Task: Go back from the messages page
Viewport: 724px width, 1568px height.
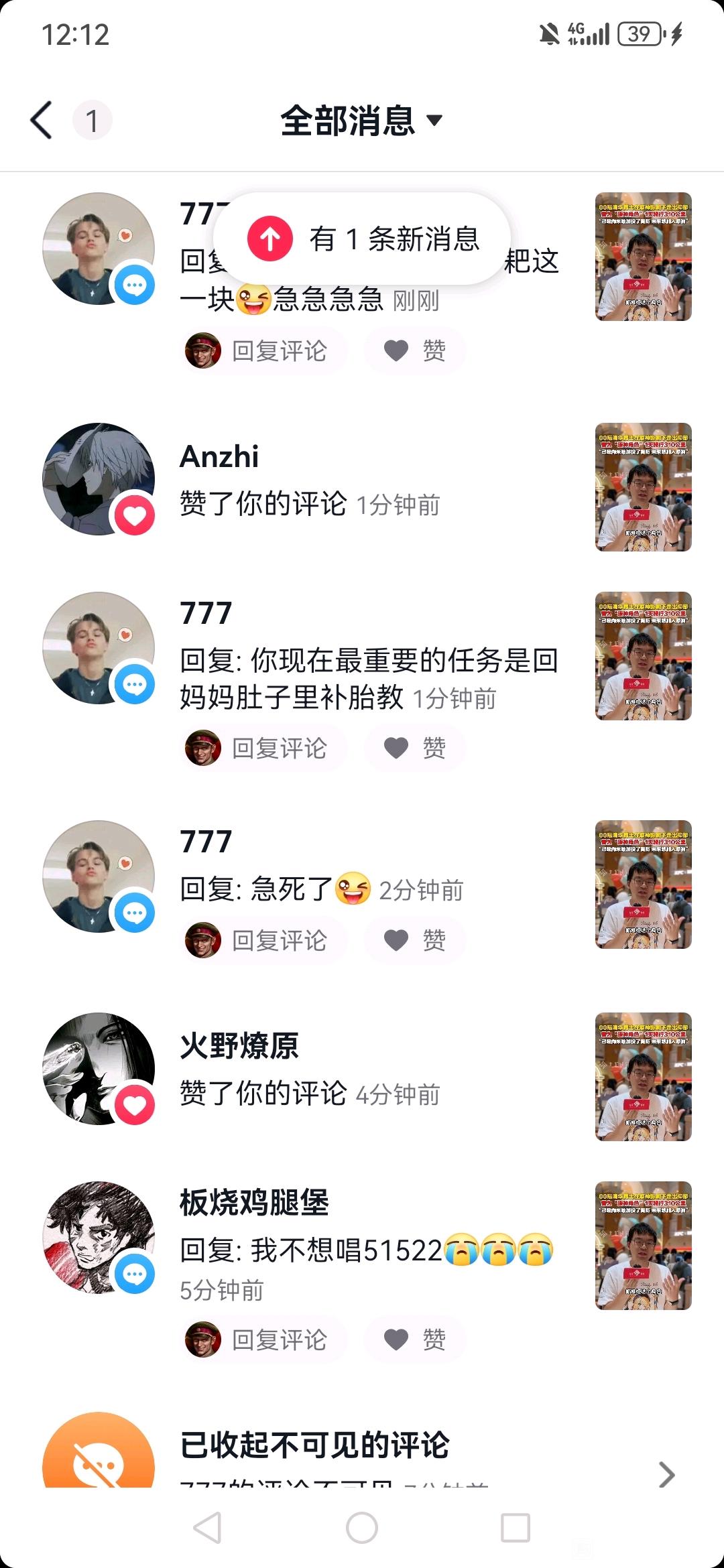Action: [42, 121]
